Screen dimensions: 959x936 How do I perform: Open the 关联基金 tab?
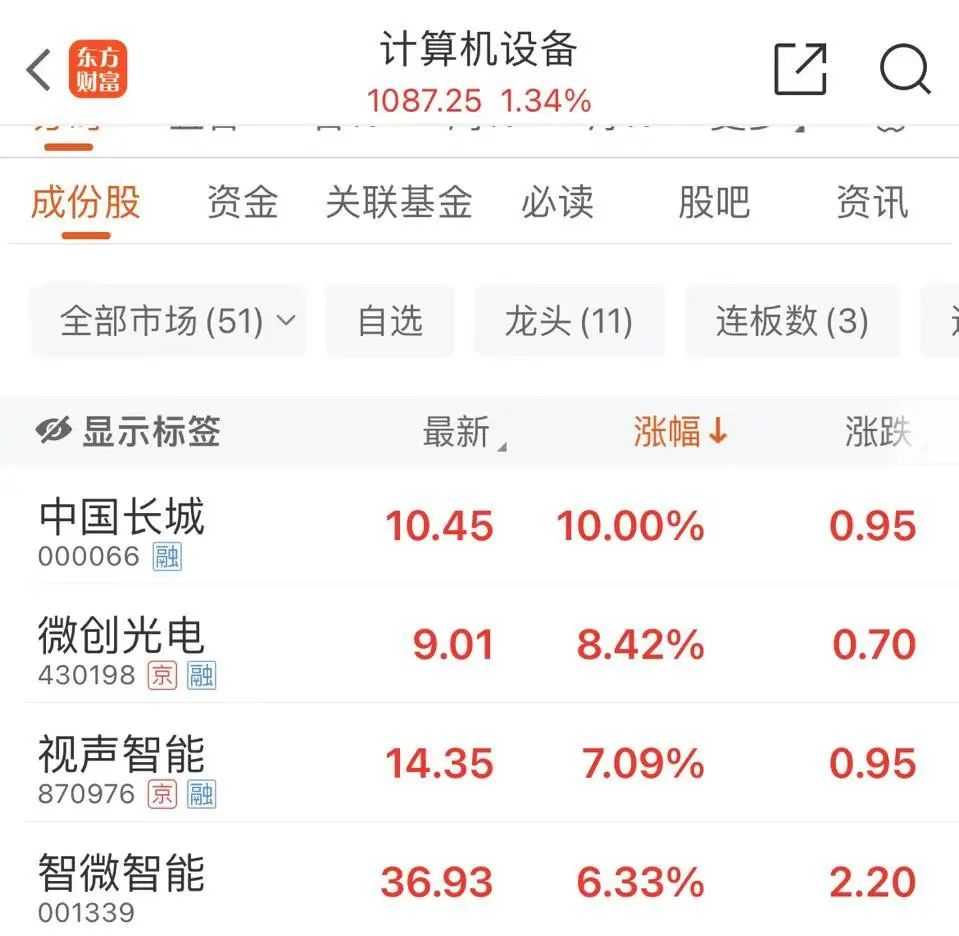(398, 203)
